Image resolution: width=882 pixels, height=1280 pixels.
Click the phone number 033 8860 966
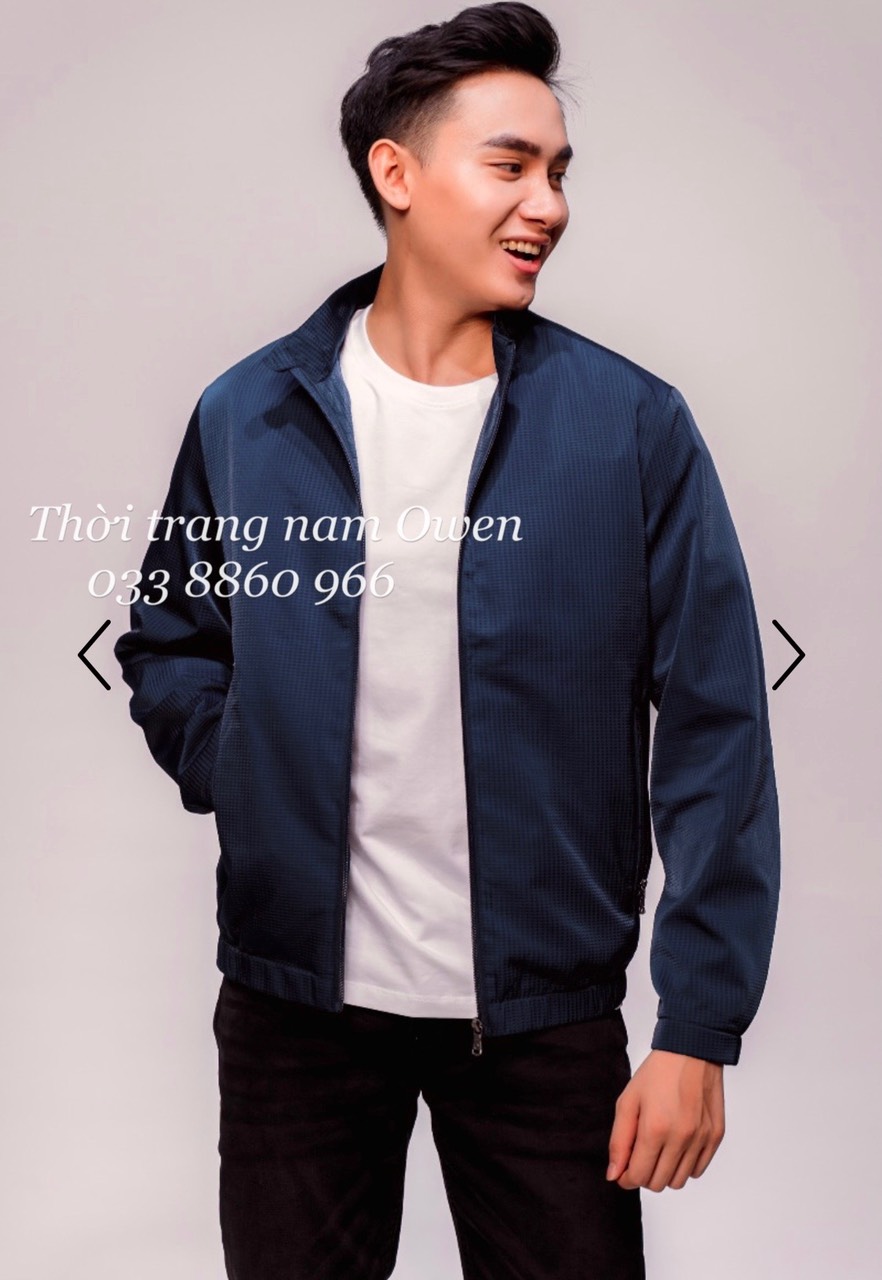(240, 580)
